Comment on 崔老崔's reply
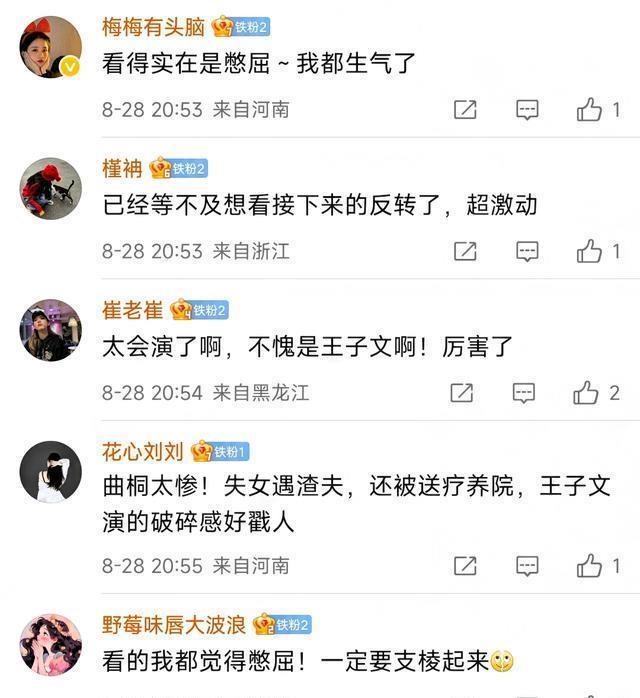The width and height of the screenshot is (640, 698). point(524,393)
